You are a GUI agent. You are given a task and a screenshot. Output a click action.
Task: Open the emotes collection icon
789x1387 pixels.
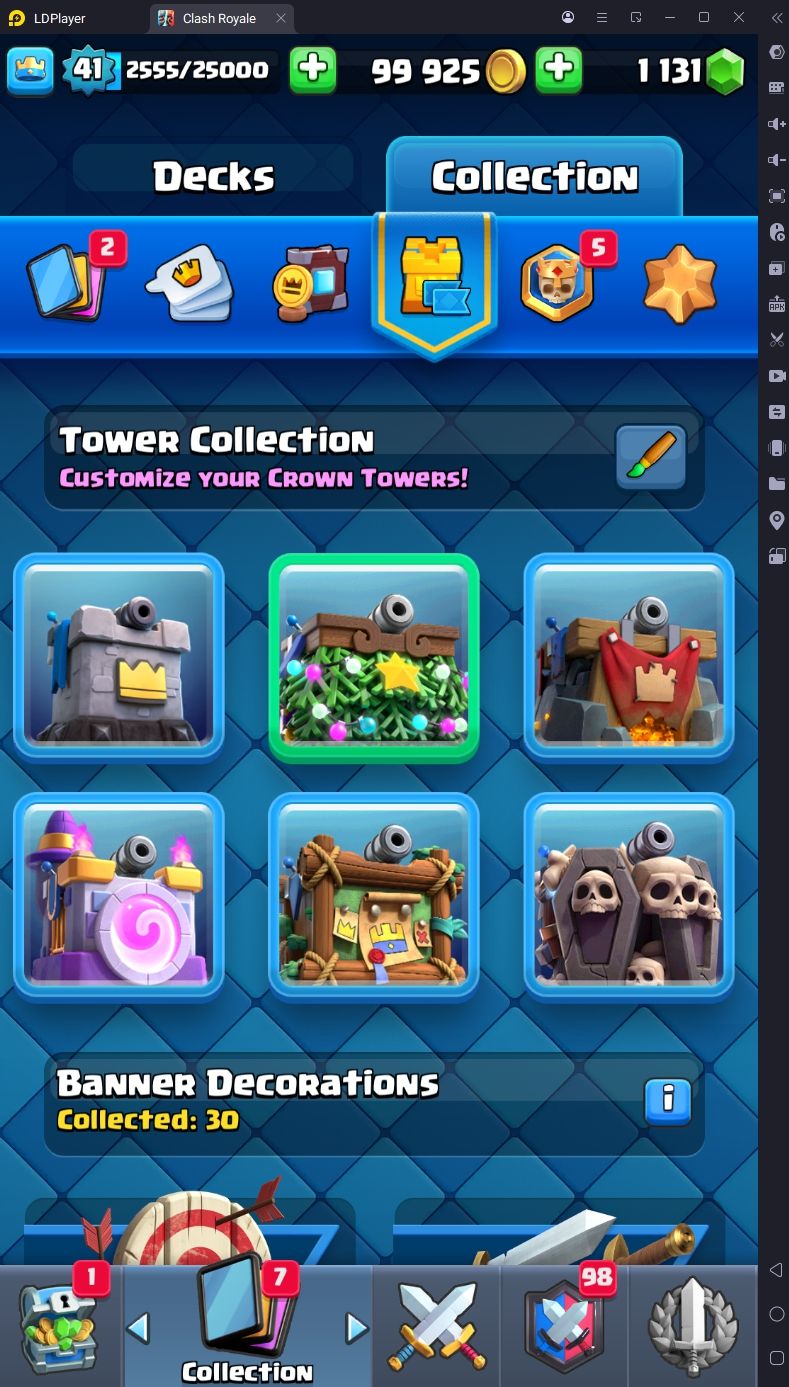click(x=191, y=283)
